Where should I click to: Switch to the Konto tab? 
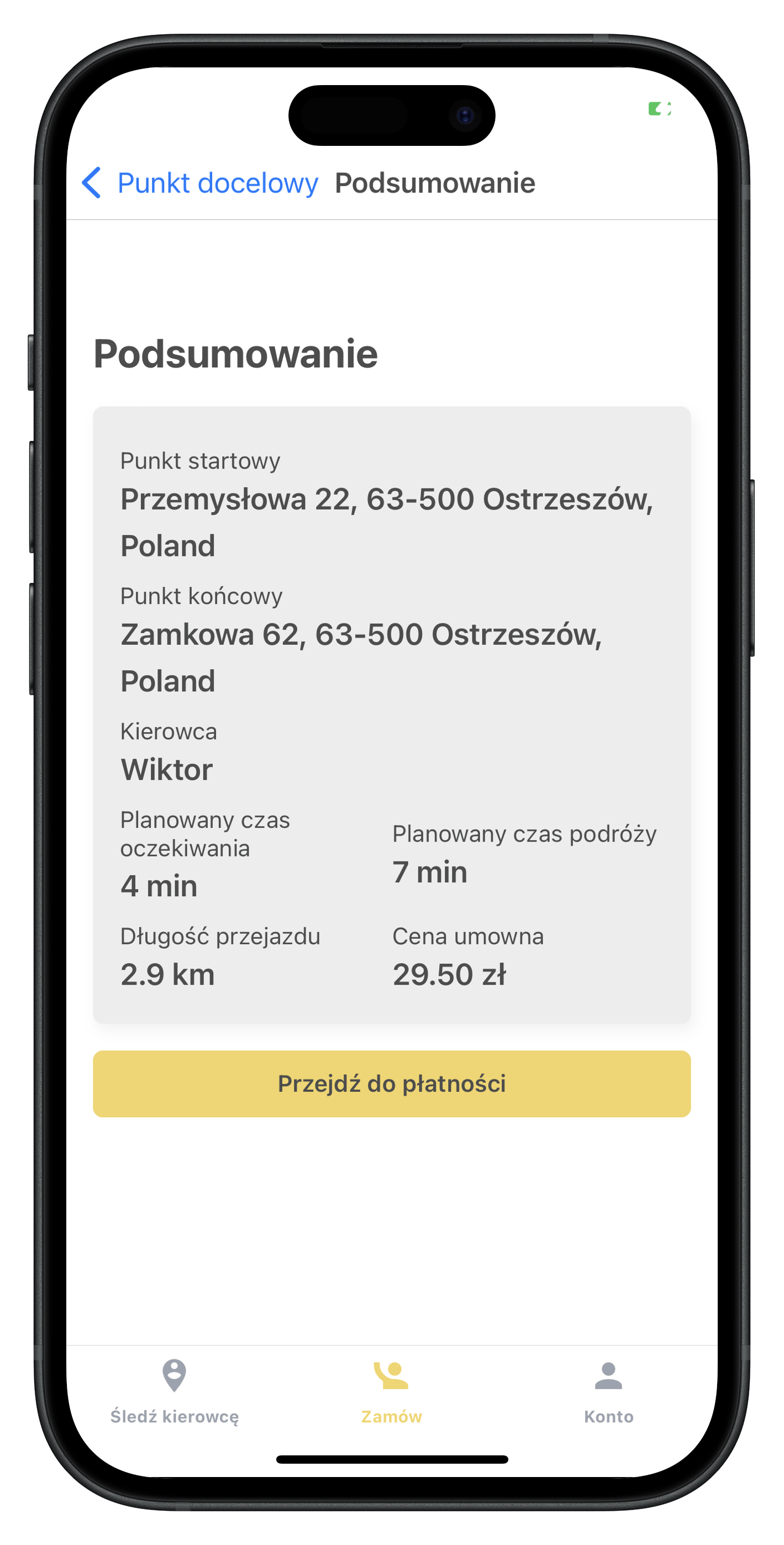[x=608, y=1391]
